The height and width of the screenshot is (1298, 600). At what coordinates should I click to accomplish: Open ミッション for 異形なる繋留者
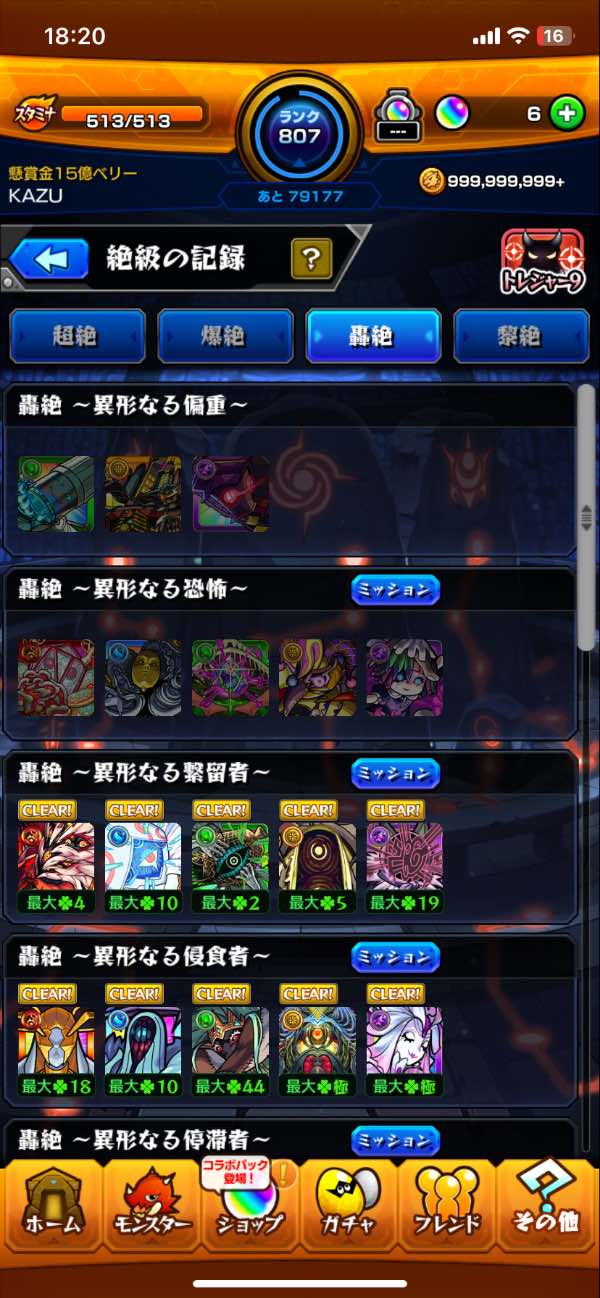click(395, 774)
